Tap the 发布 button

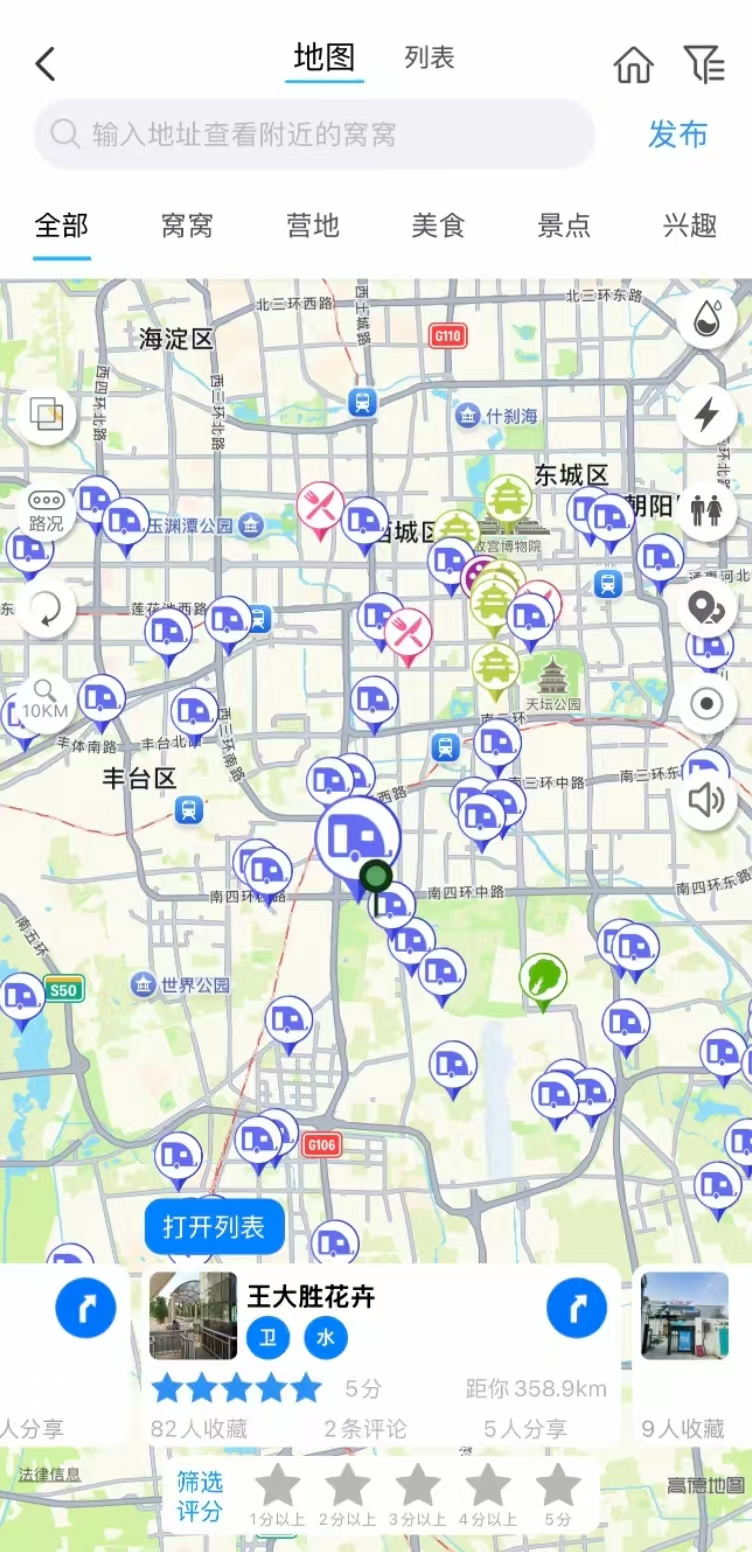click(x=677, y=134)
